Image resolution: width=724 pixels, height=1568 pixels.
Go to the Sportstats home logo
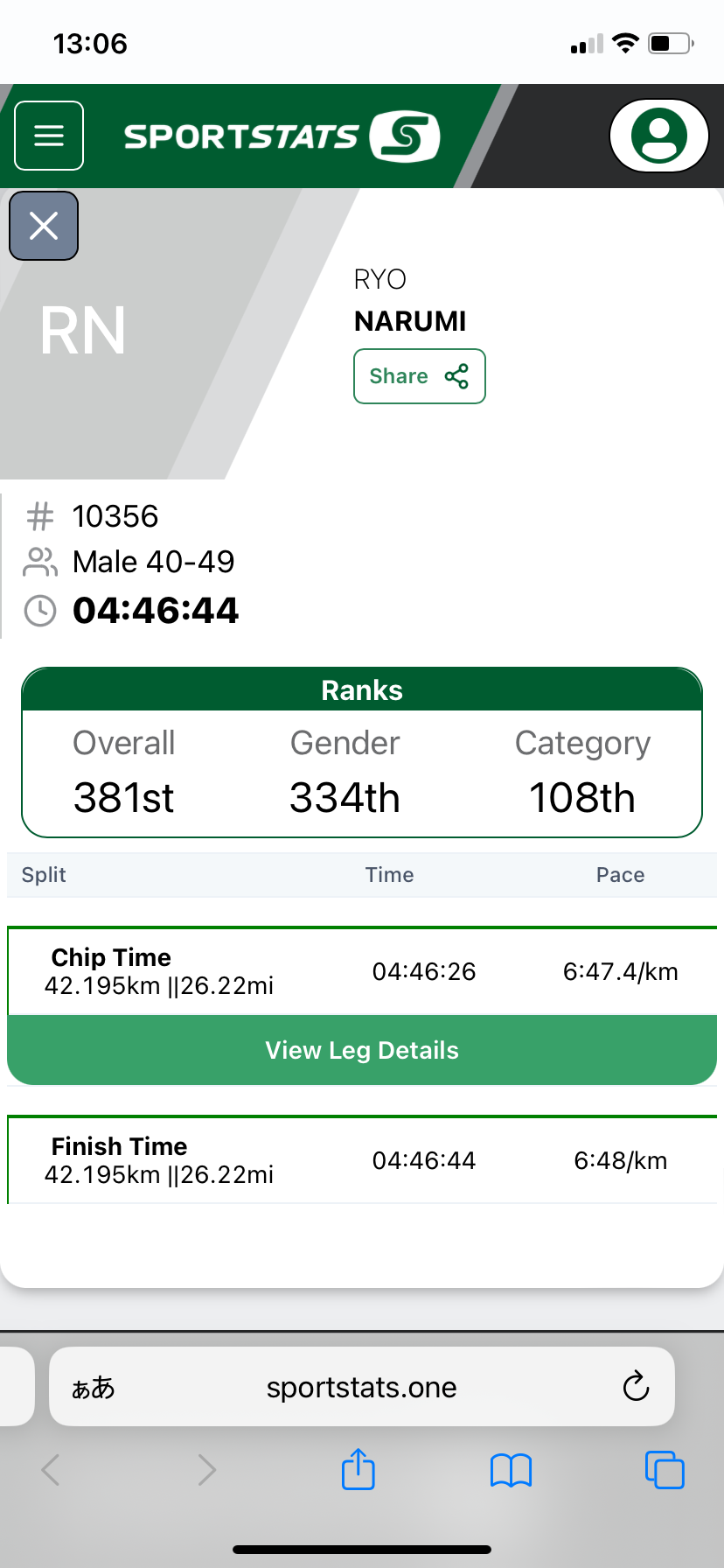[281, 136]
